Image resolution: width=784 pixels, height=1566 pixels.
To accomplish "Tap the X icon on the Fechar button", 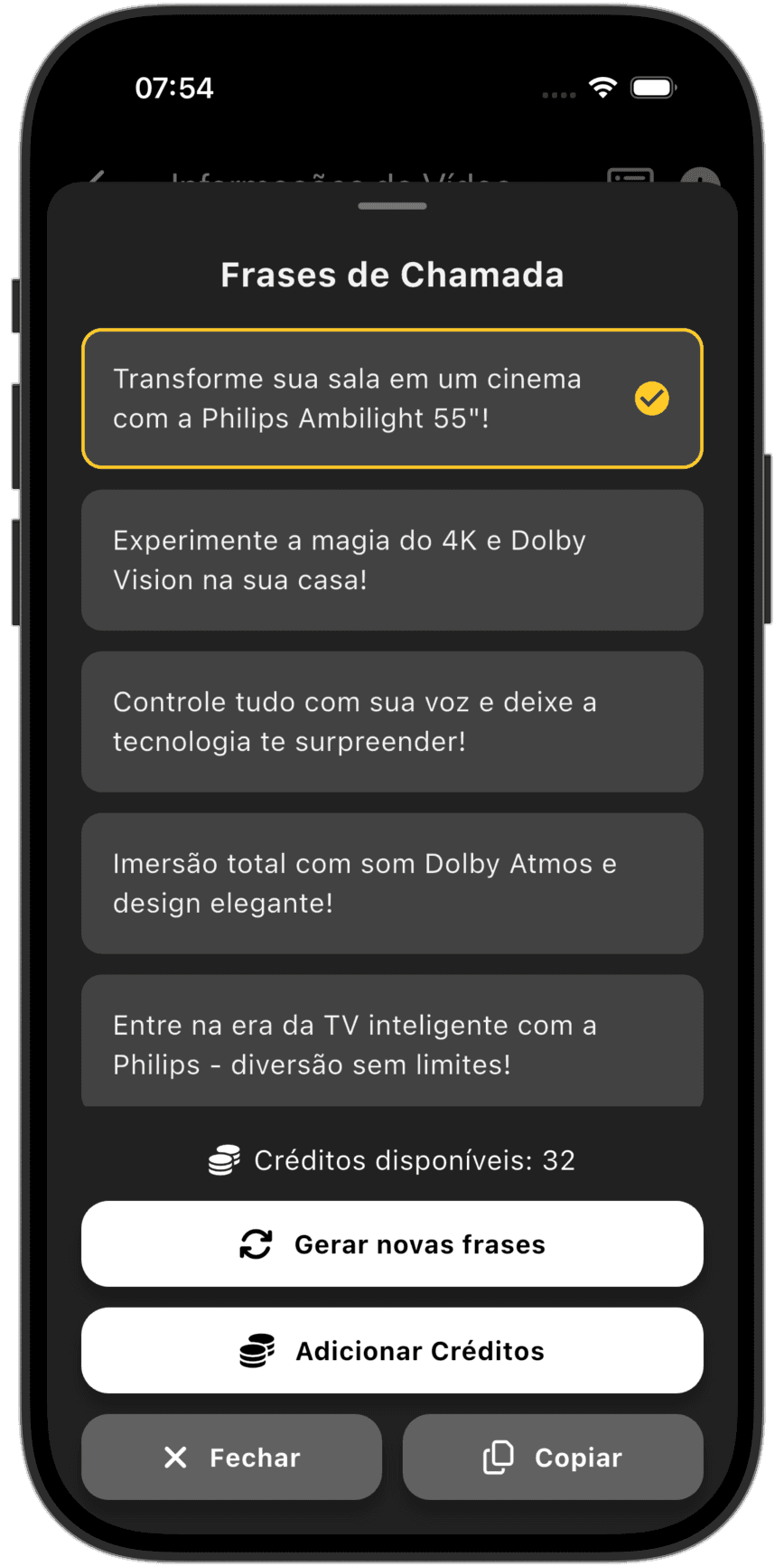I will click(x=176, y=1457).
